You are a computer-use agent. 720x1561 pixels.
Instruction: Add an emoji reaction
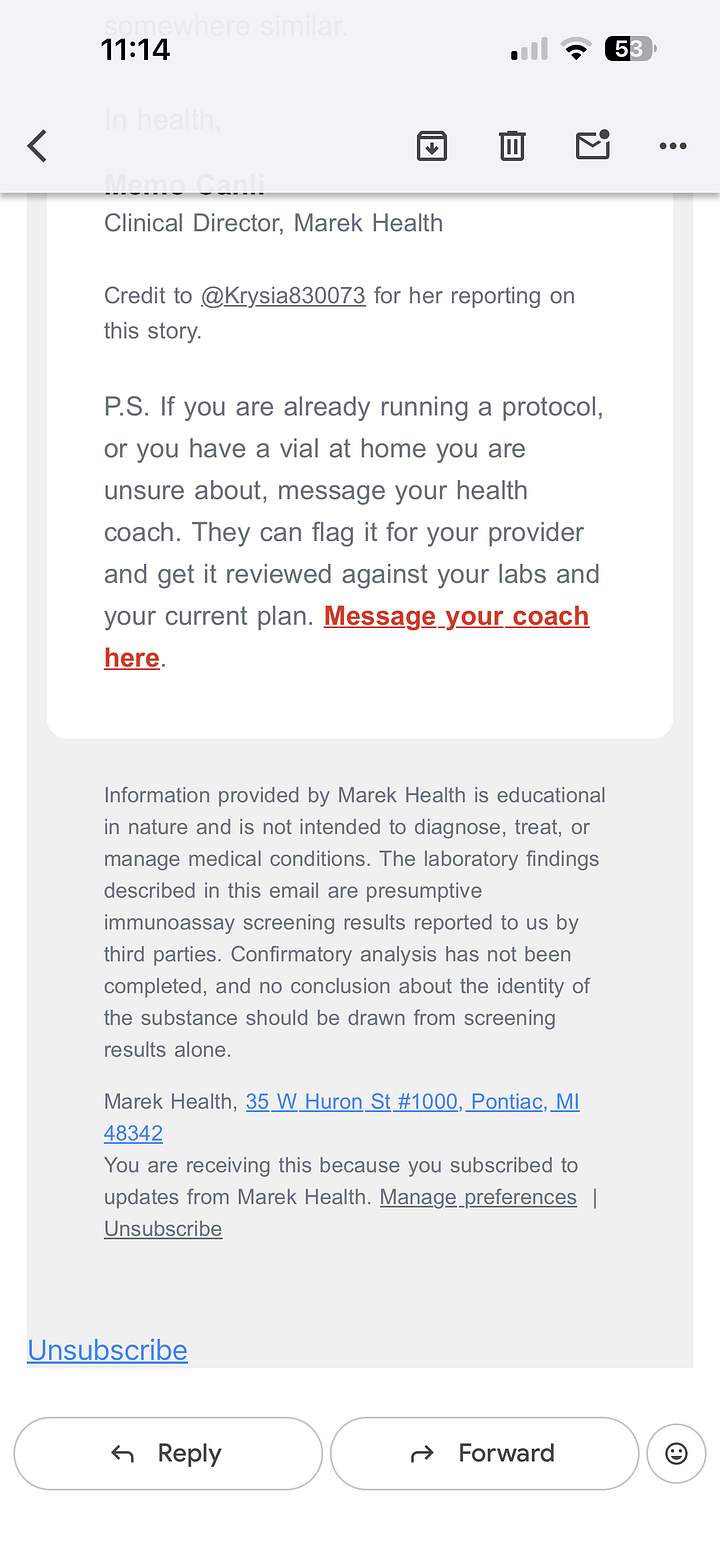[x=677, y=1453]
